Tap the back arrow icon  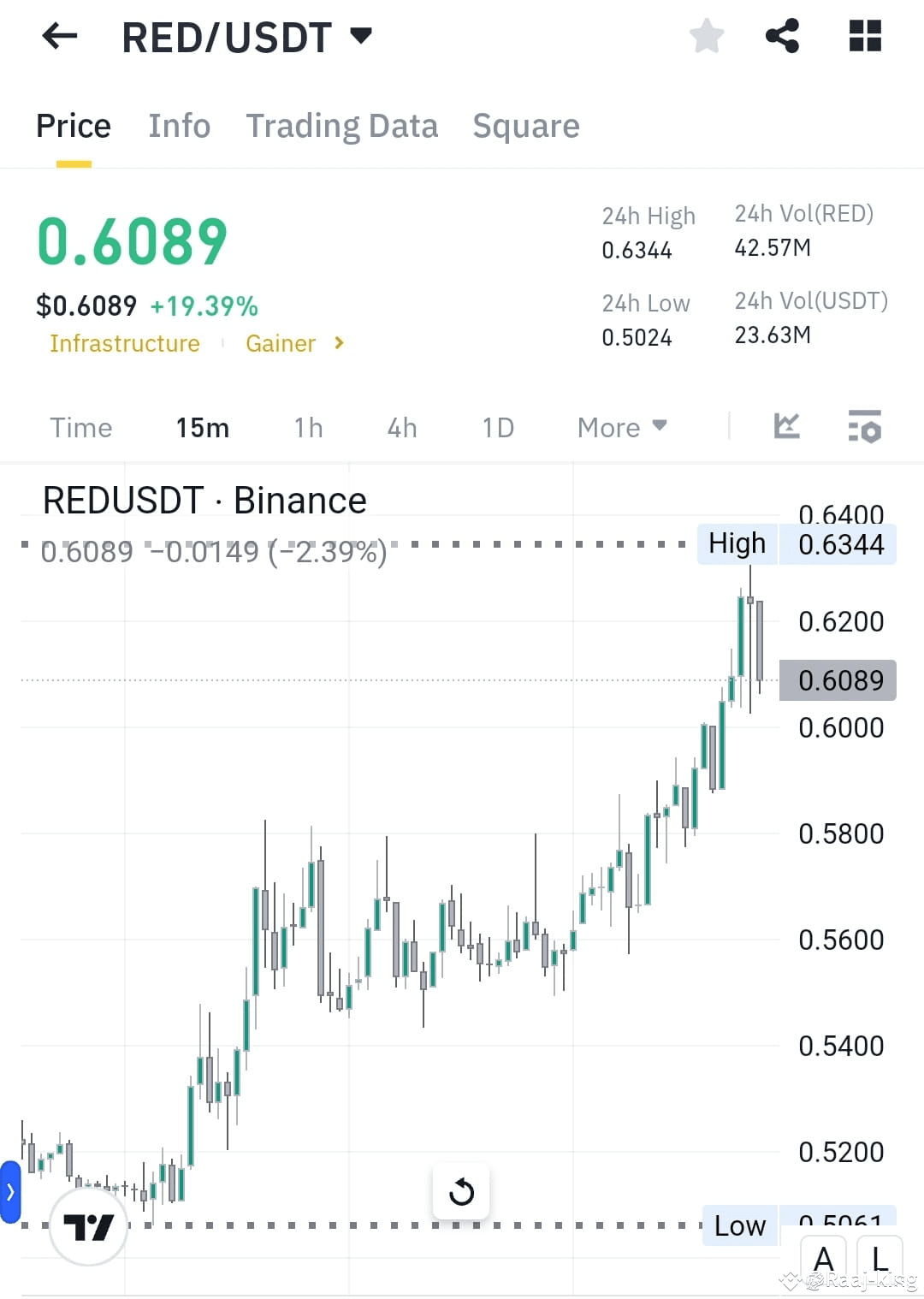coord(59,36)
